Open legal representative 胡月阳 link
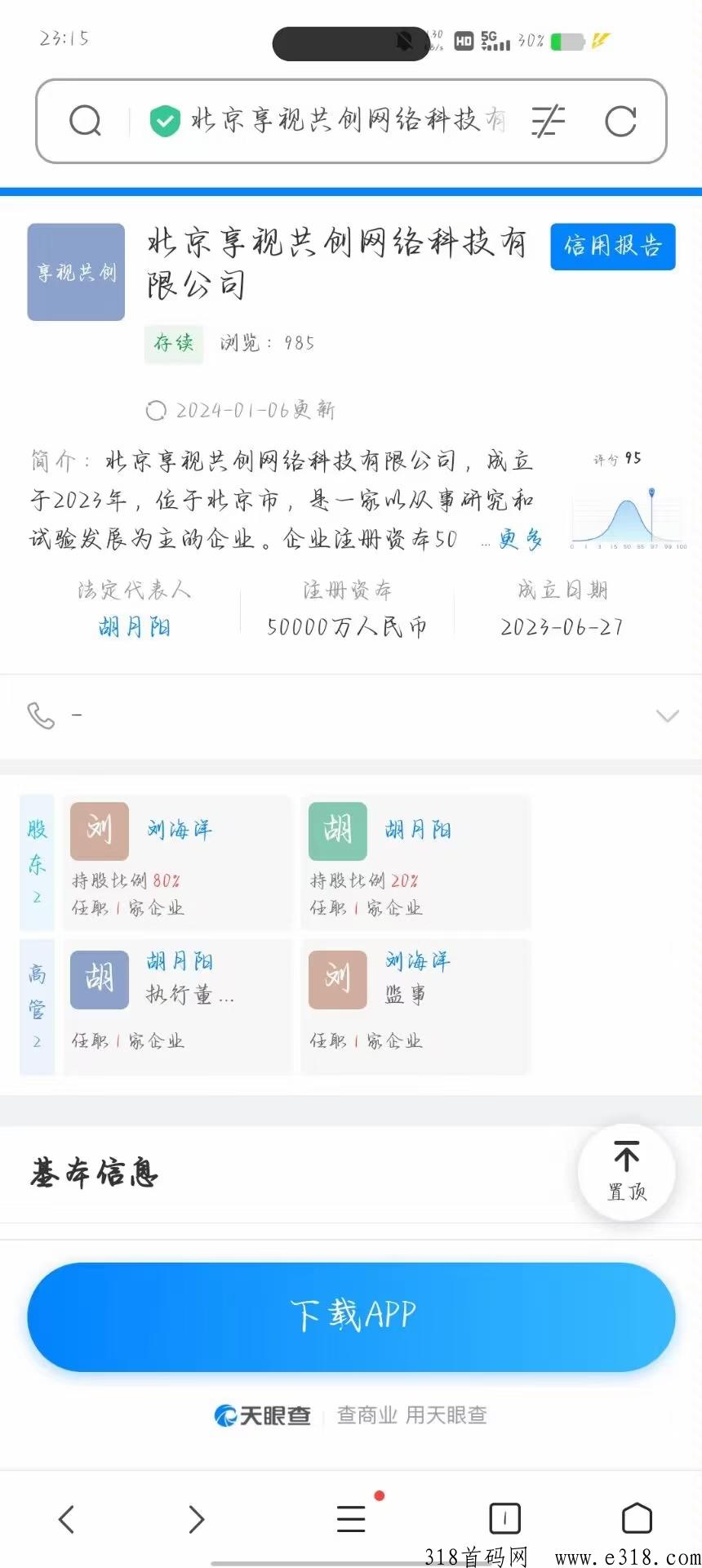 tap(135, 627)
